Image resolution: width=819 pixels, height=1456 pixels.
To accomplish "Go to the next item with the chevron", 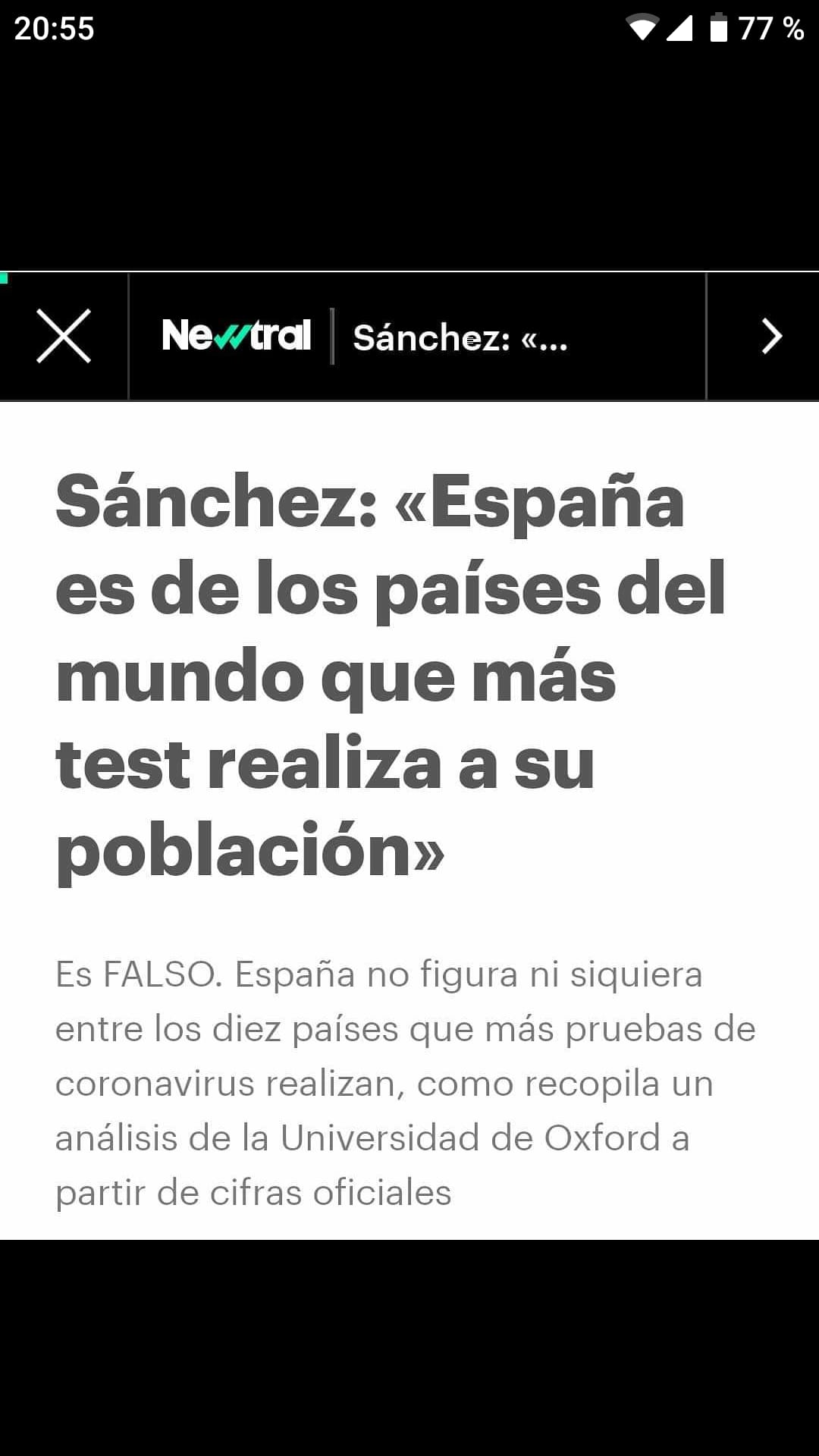I will tap(770, 336).
